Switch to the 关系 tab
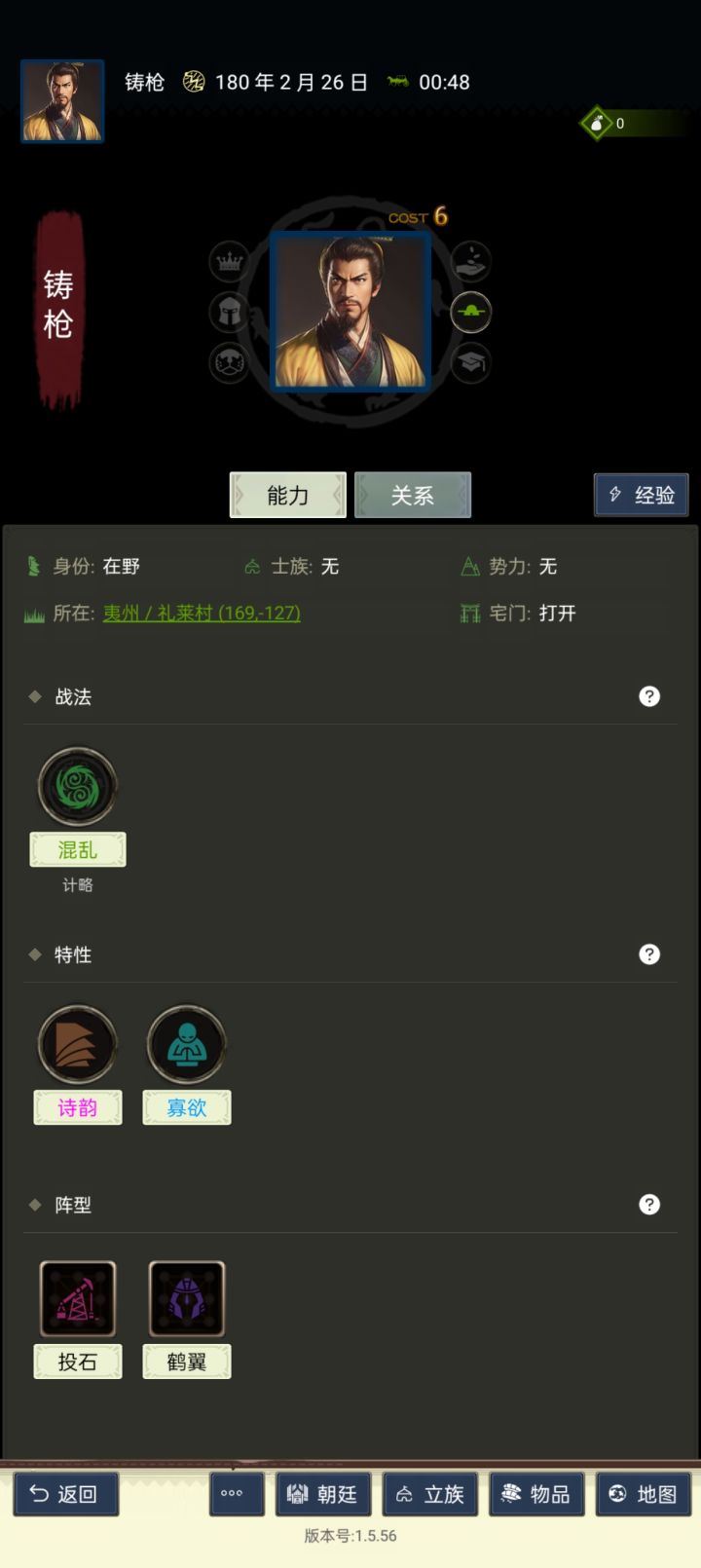 point(412,495)
